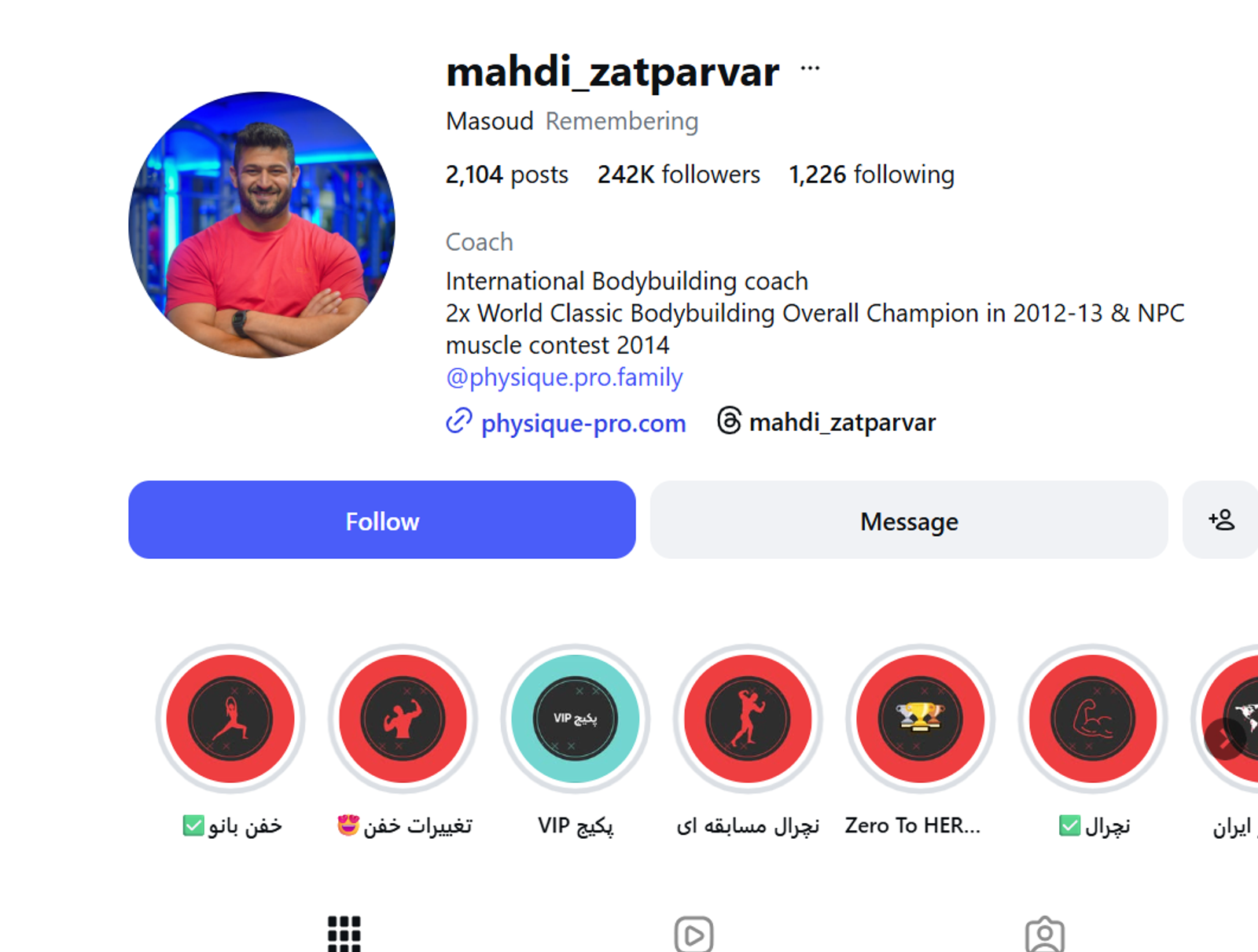Open the پکیج VIP story highlight
This screenshot has height=952, width=1258.
tap(575, 719)
